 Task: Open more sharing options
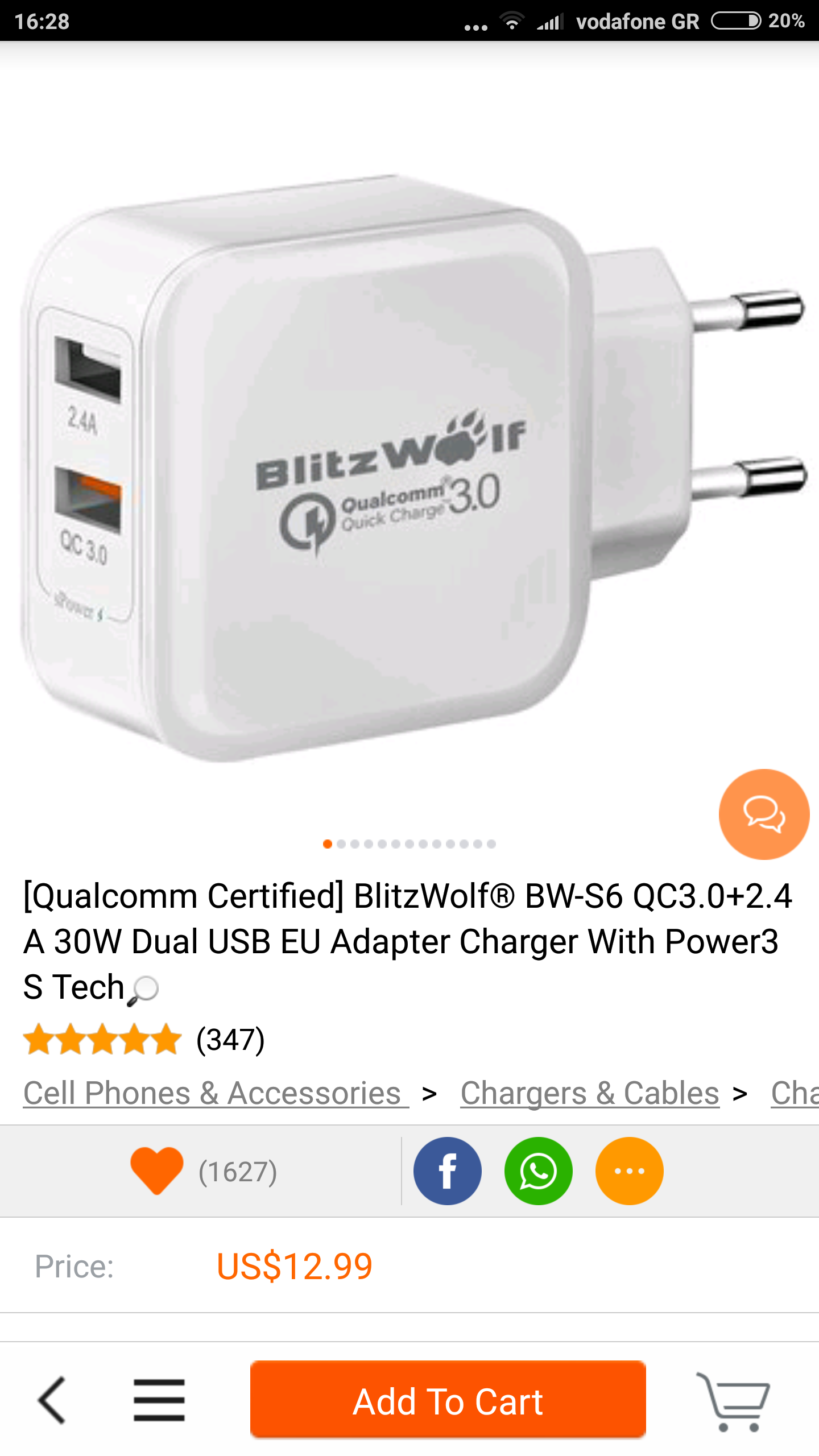coord(629,1170)
